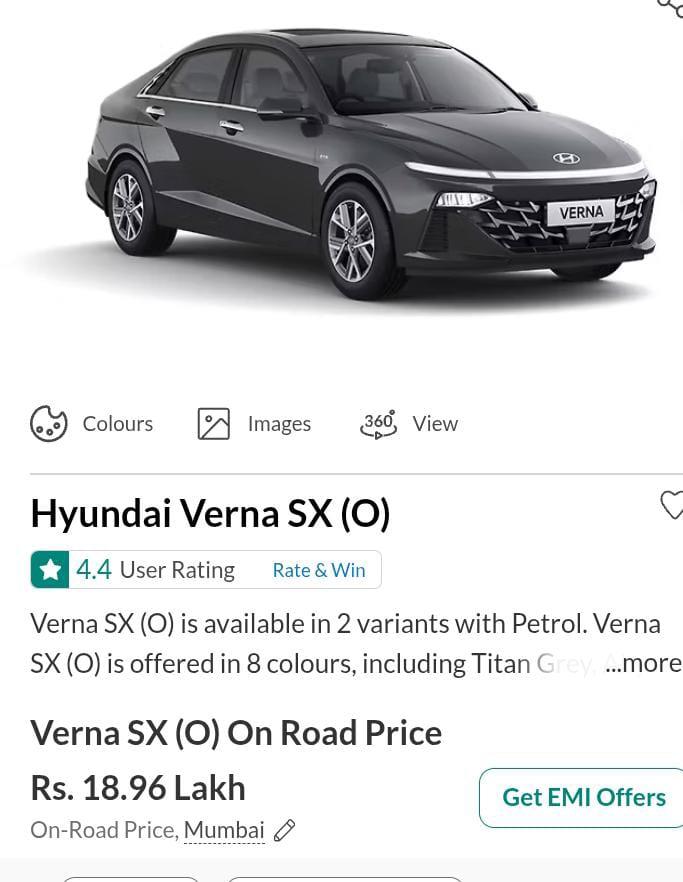Image resolution: width=683 pixels, height=882 pixels.
Task: View the Verna Images gallery
Action: [x=255, y=424]
